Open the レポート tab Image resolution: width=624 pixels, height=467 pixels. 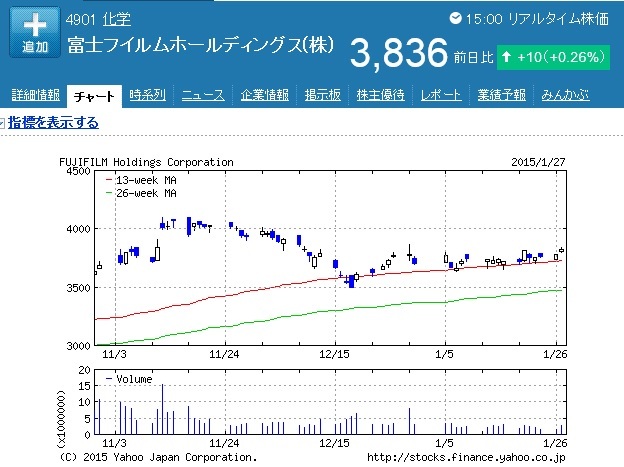coord(441,95)
